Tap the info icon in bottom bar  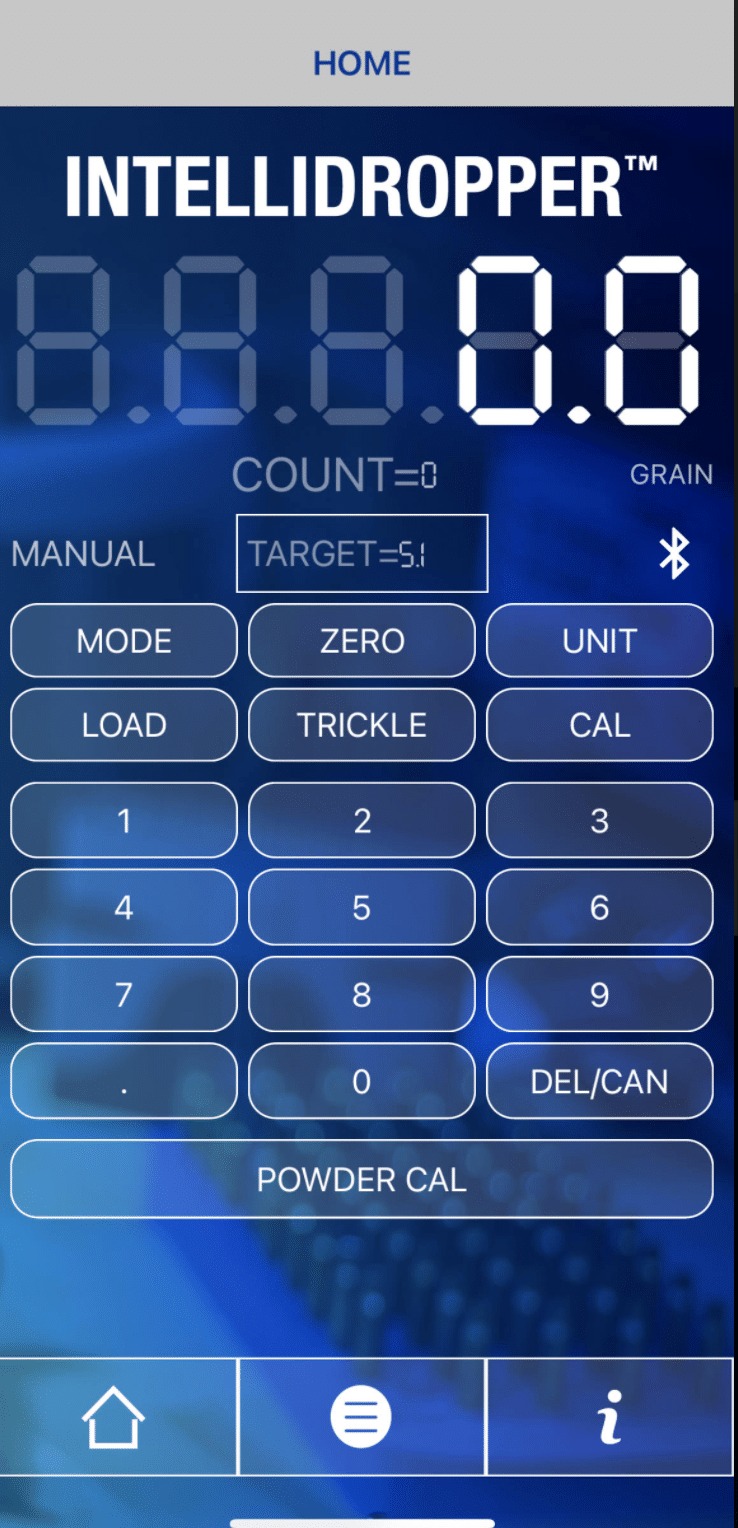611,1415
